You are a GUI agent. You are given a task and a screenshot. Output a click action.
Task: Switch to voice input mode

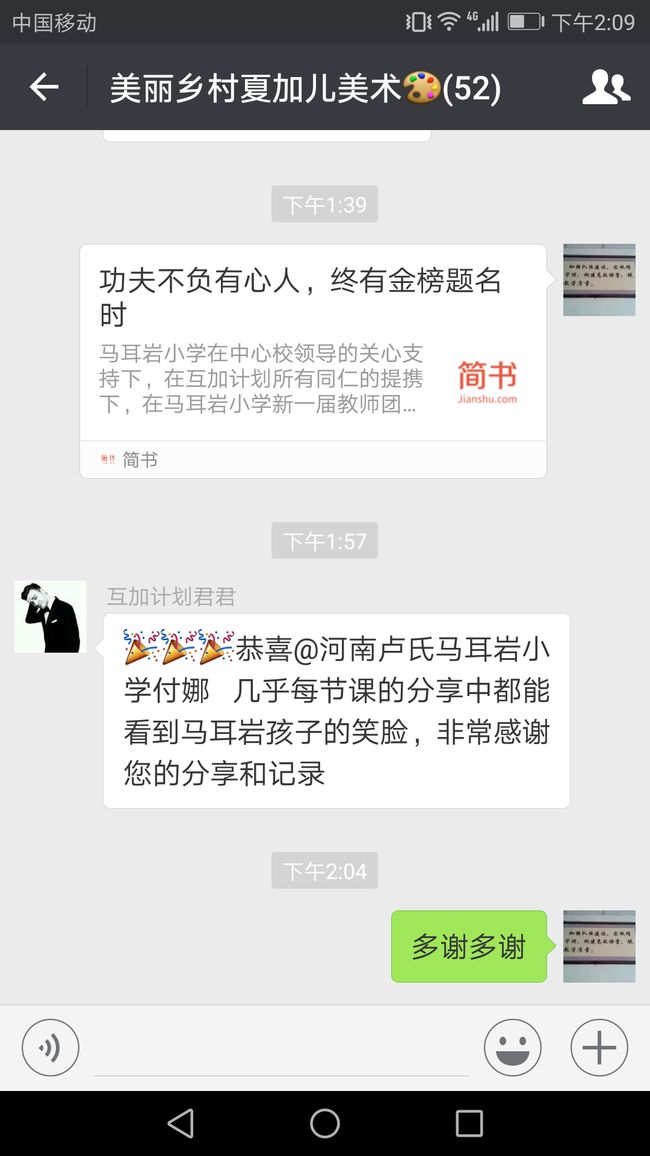coord(50,1048)
